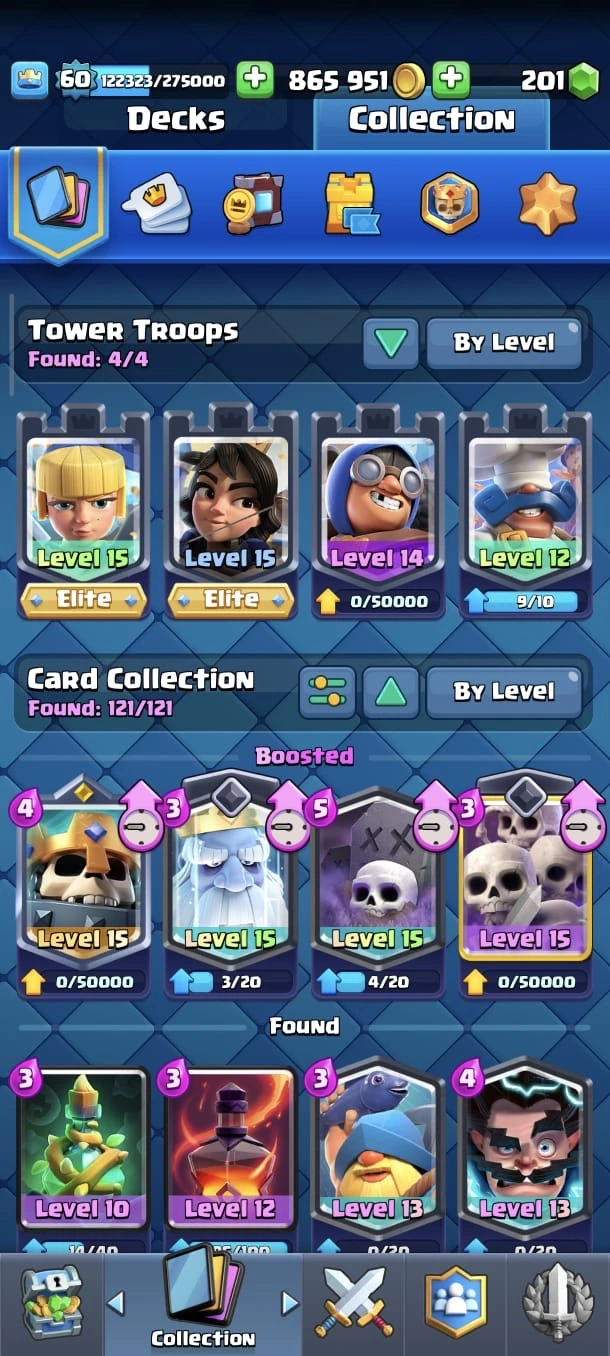Tap the plus button next to experience

tap(255, 79)
